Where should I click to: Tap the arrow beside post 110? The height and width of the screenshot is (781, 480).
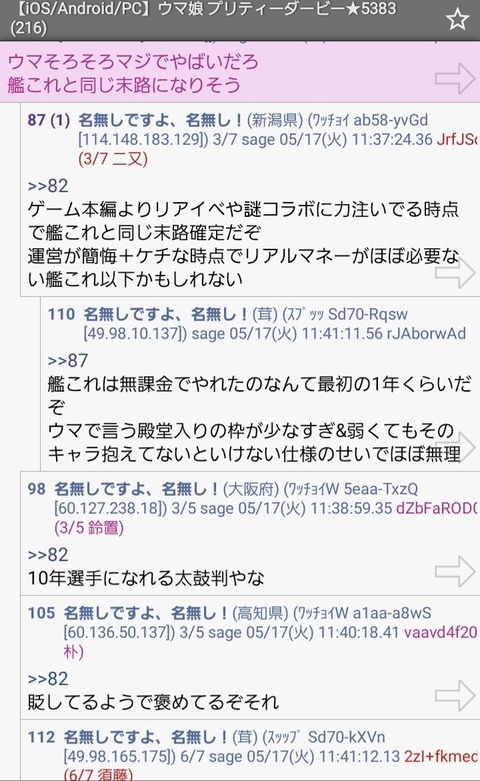461,445
